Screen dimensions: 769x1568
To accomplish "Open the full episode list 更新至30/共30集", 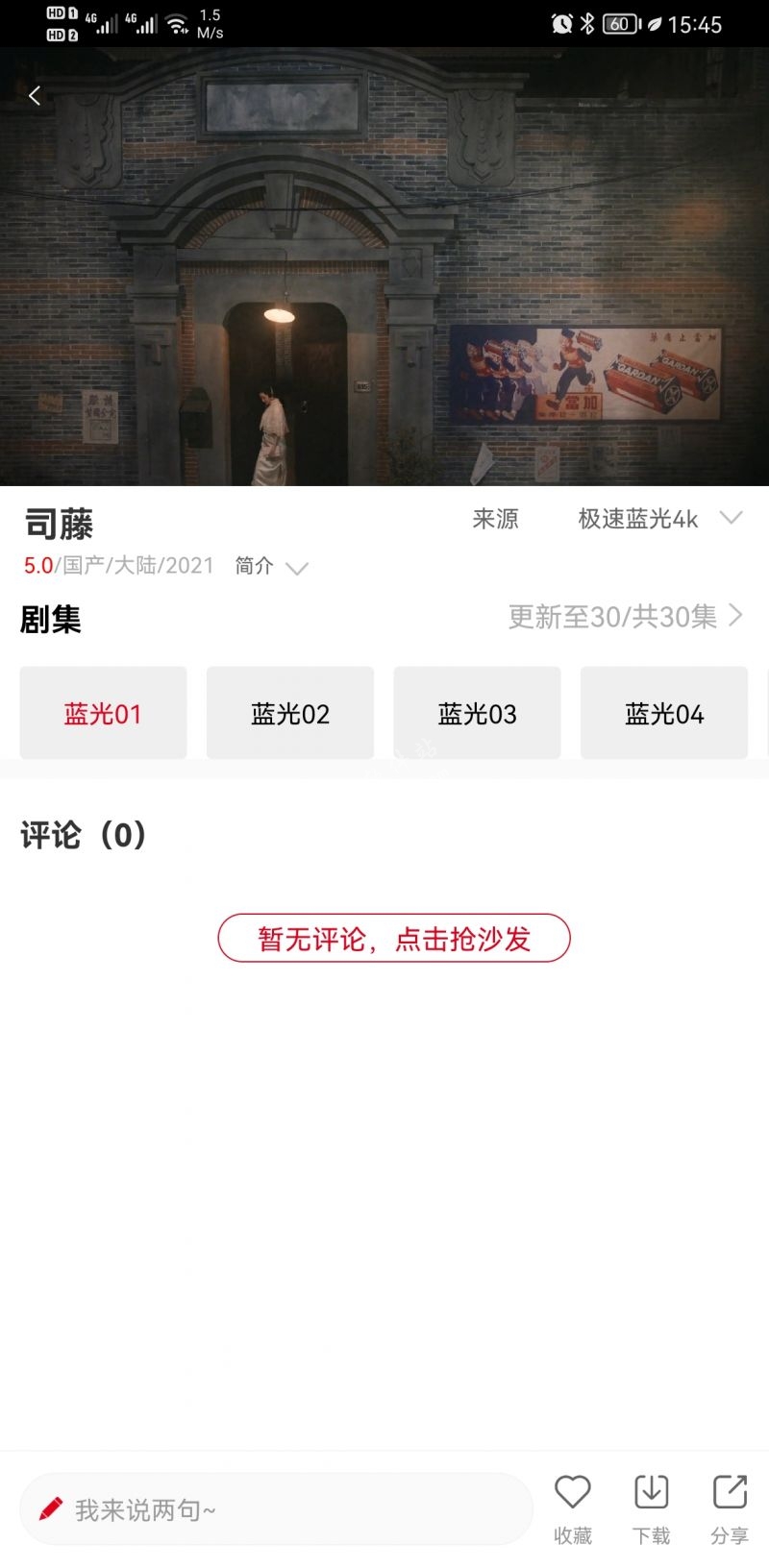I will (625, 617).
